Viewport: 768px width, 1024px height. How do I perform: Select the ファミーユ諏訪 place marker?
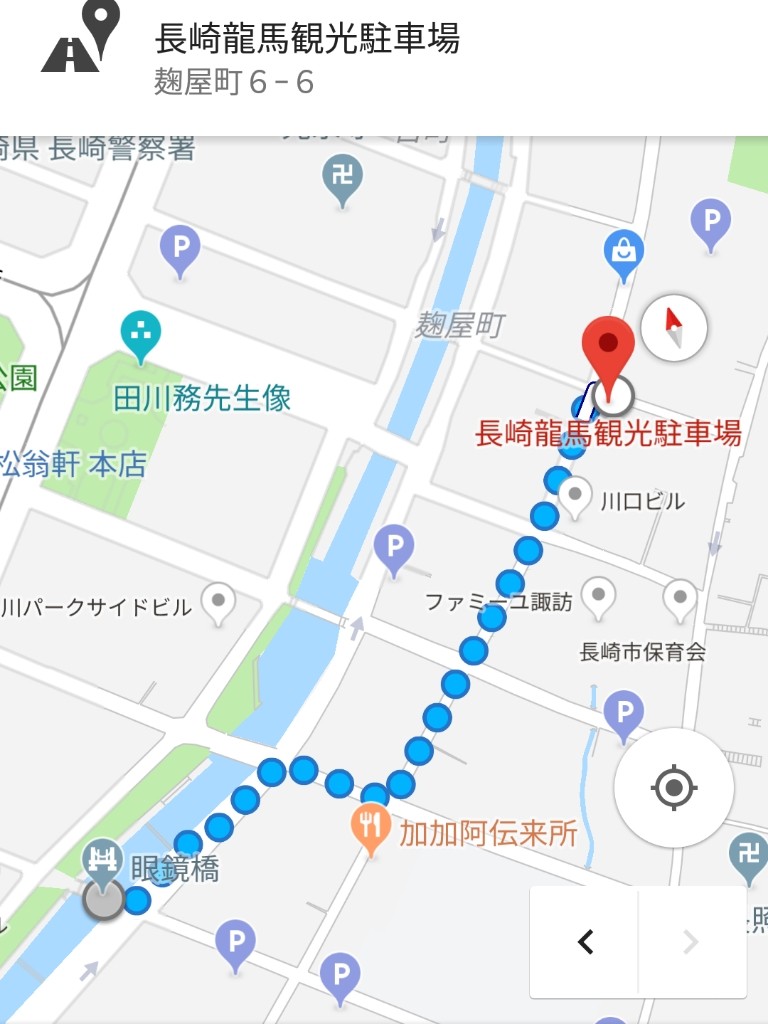click(598, 597)
